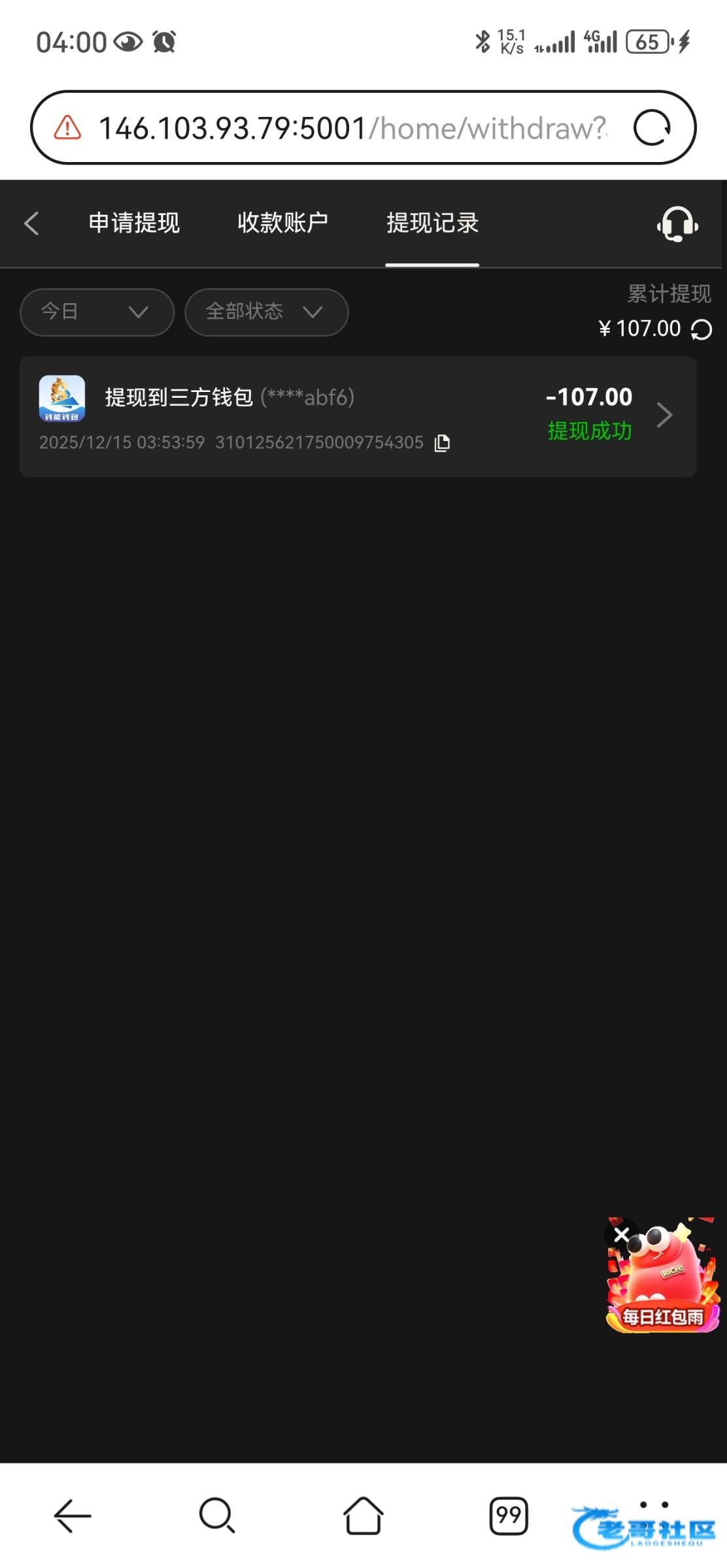Image resolution: width=727 pixels, height=1568 pixels.
Task: Open the browser tabs switcher showing 99
Action: tap(508, 1516)
